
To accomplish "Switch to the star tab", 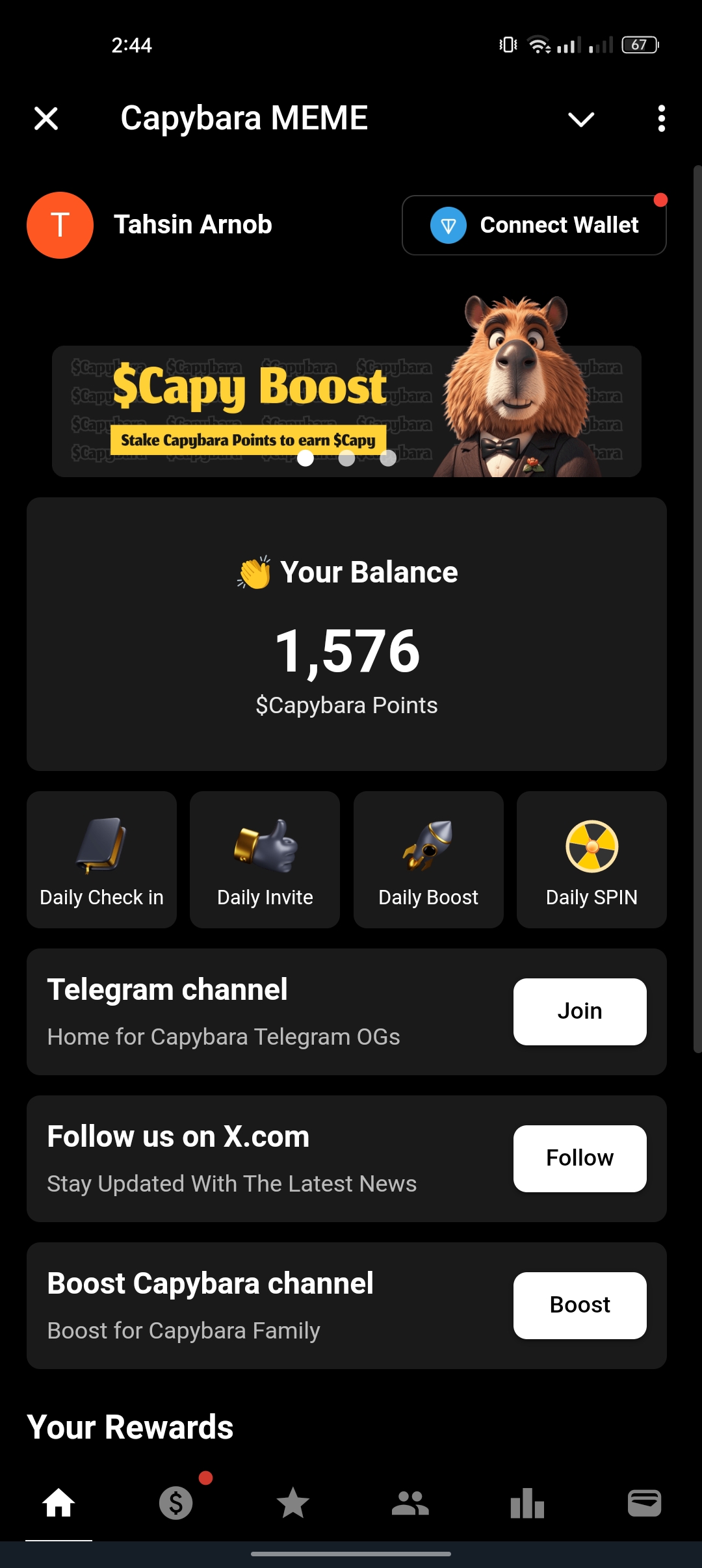I will click(293, 1503).
